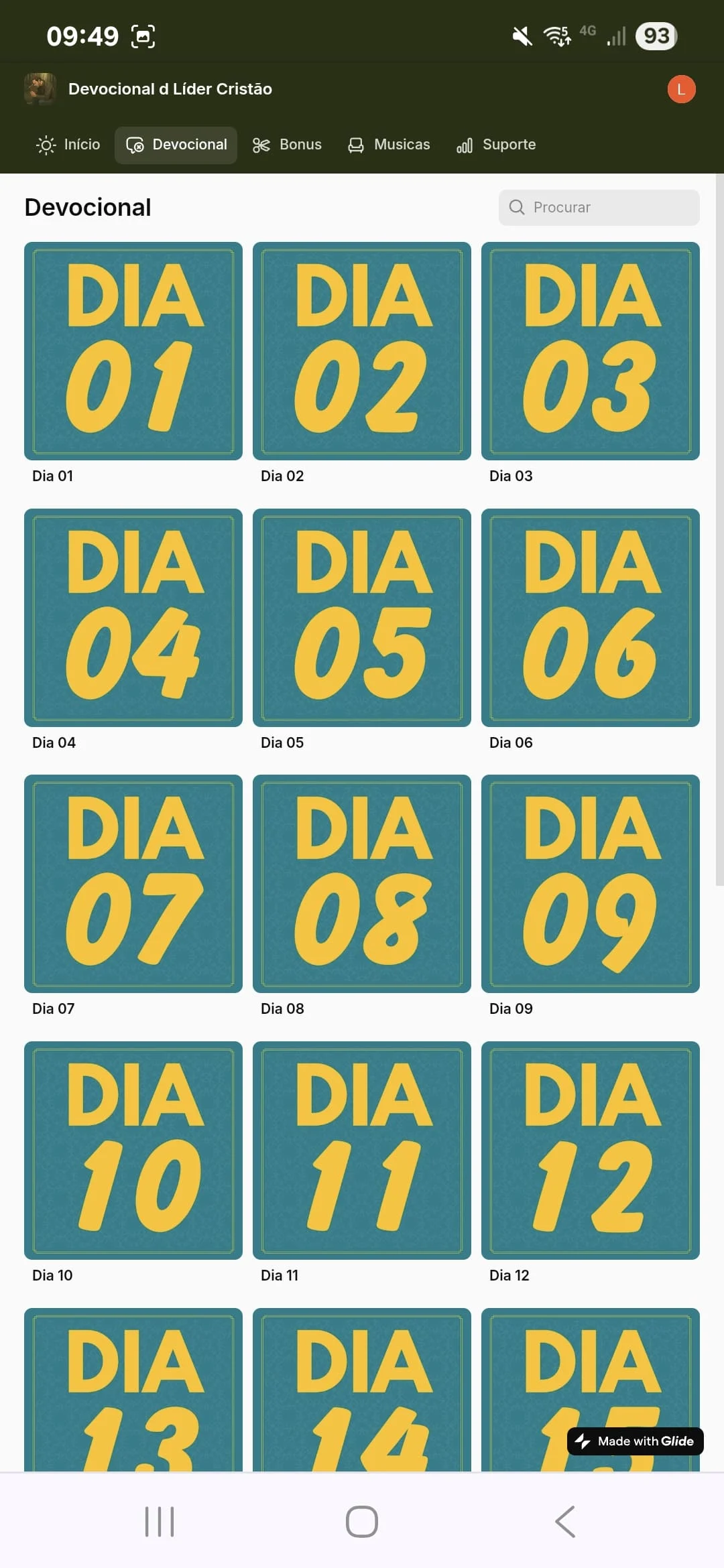
Task: Select the Dia 05 card
Action: click(x=362, y=618)
